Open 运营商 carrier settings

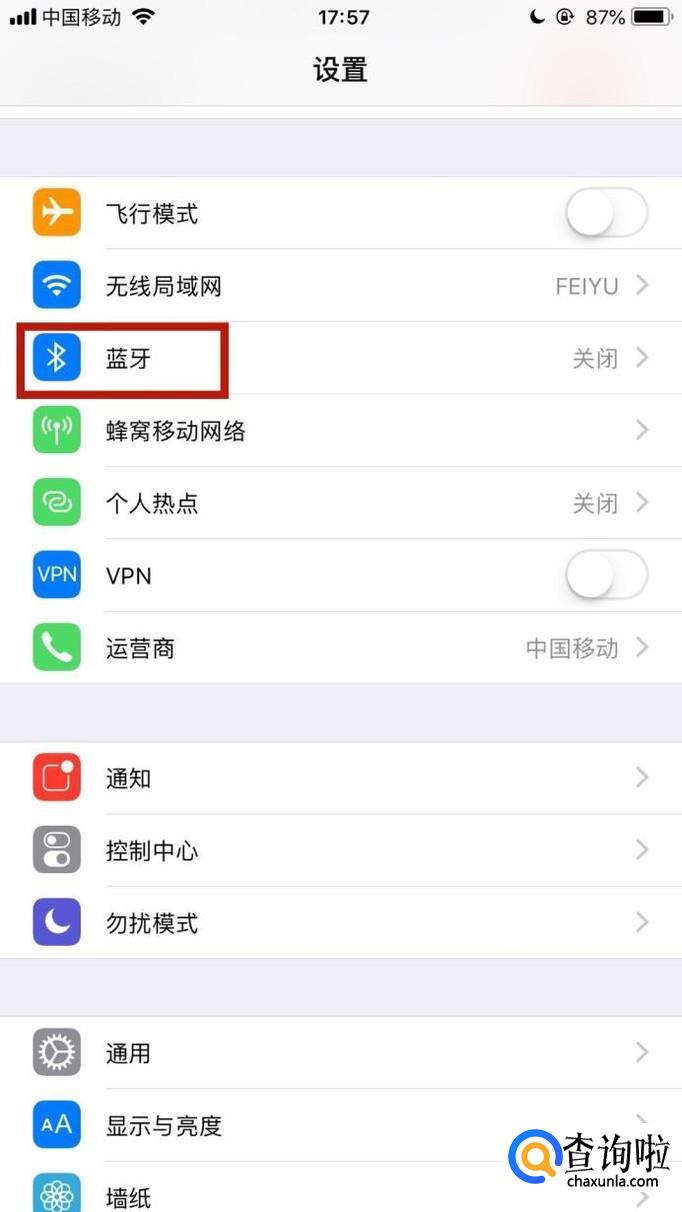(340, 648)
